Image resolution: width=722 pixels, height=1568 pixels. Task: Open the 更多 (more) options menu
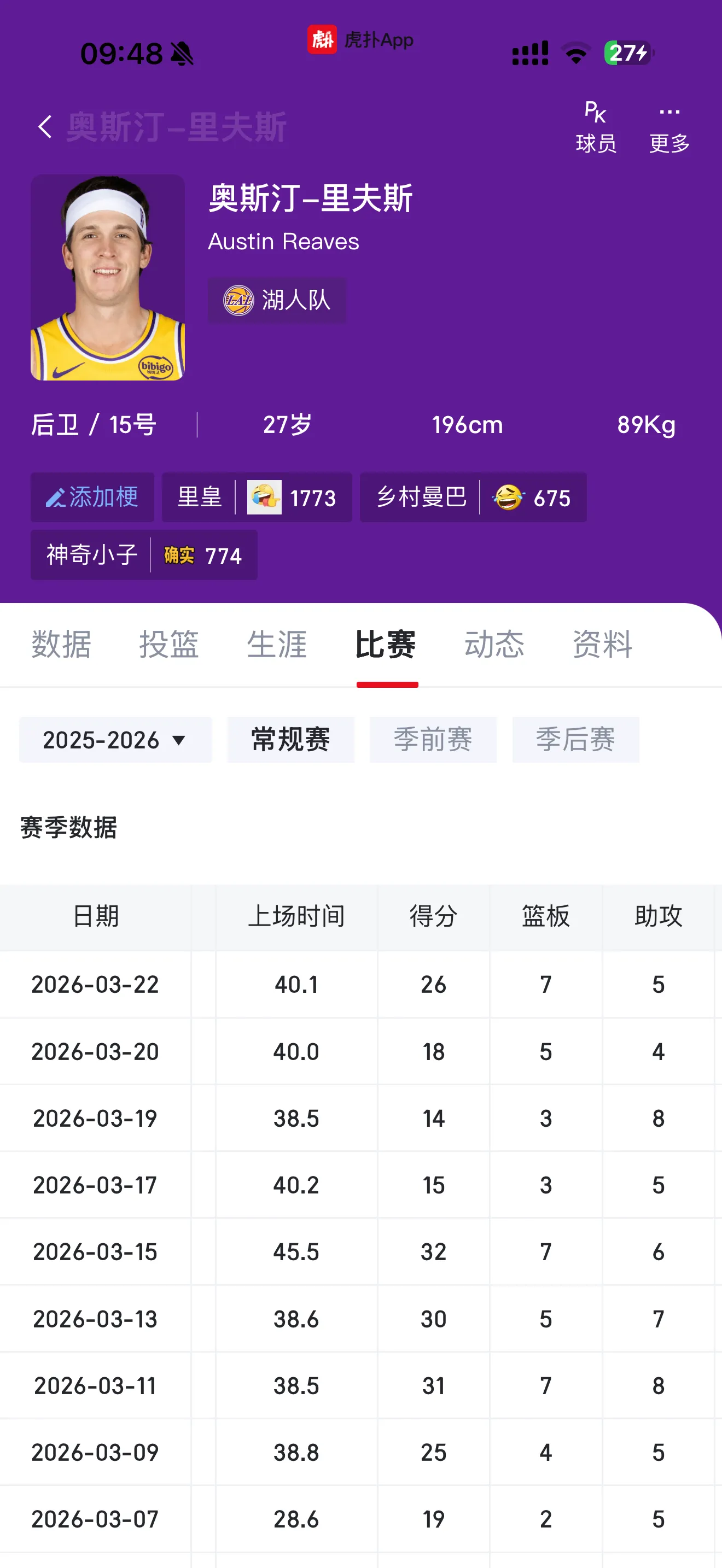[x=668, y=125]
